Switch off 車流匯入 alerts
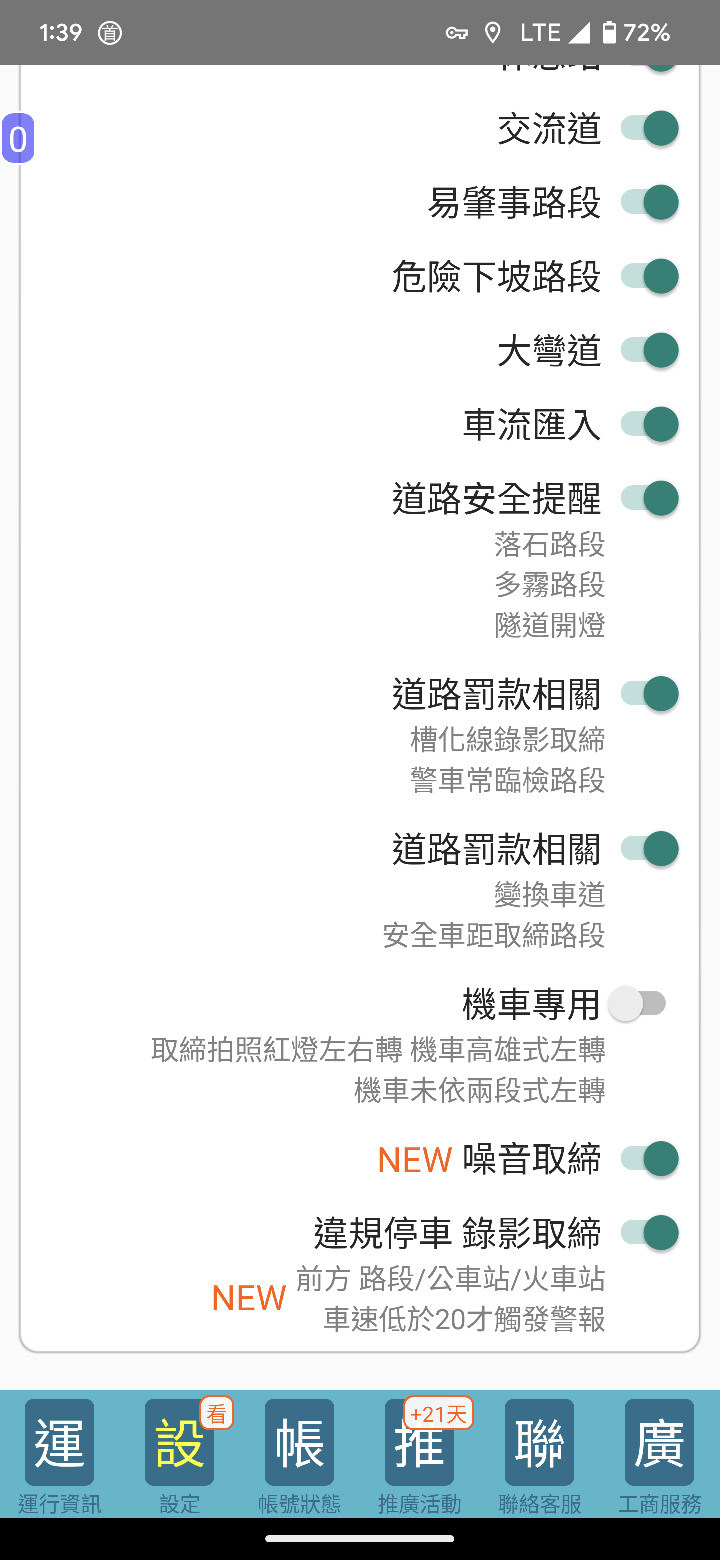The image size is (720, 1560). click(x=650, y=425)
